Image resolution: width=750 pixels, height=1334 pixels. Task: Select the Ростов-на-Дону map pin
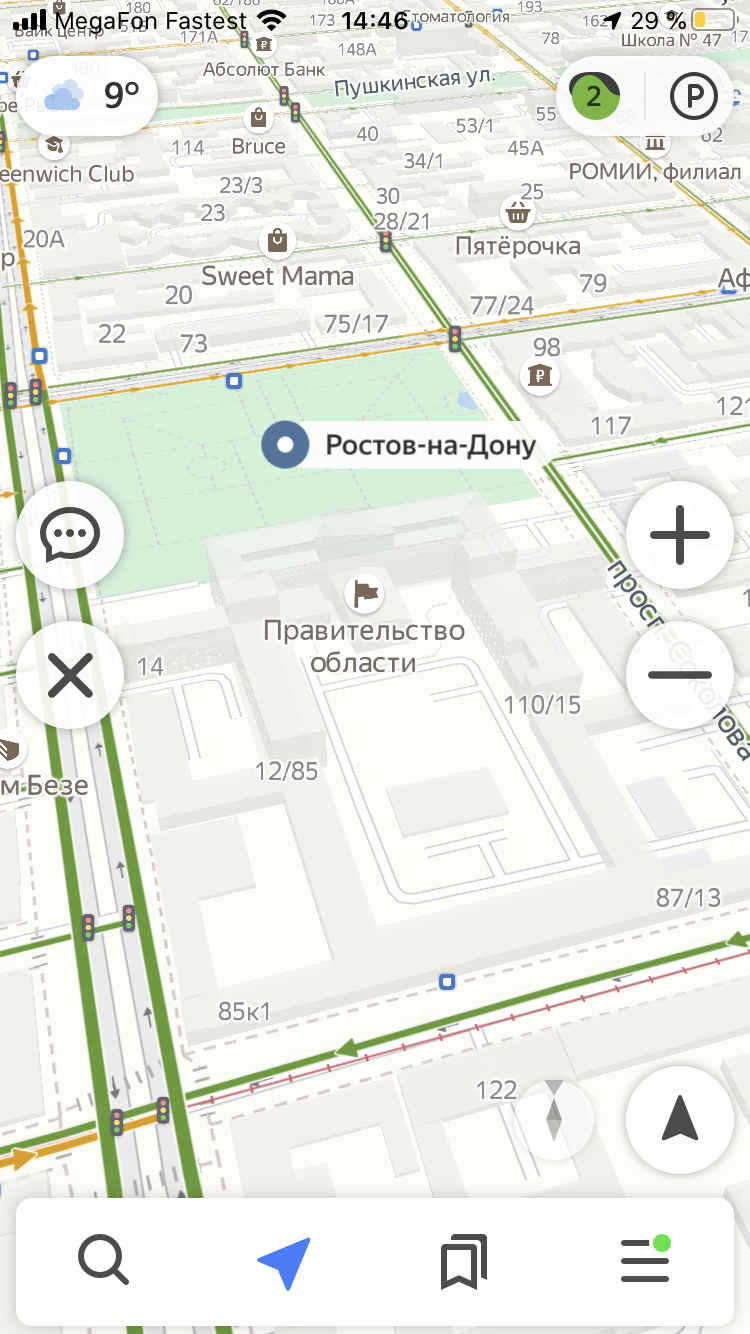pyautogui.click(x=286, y=445)
